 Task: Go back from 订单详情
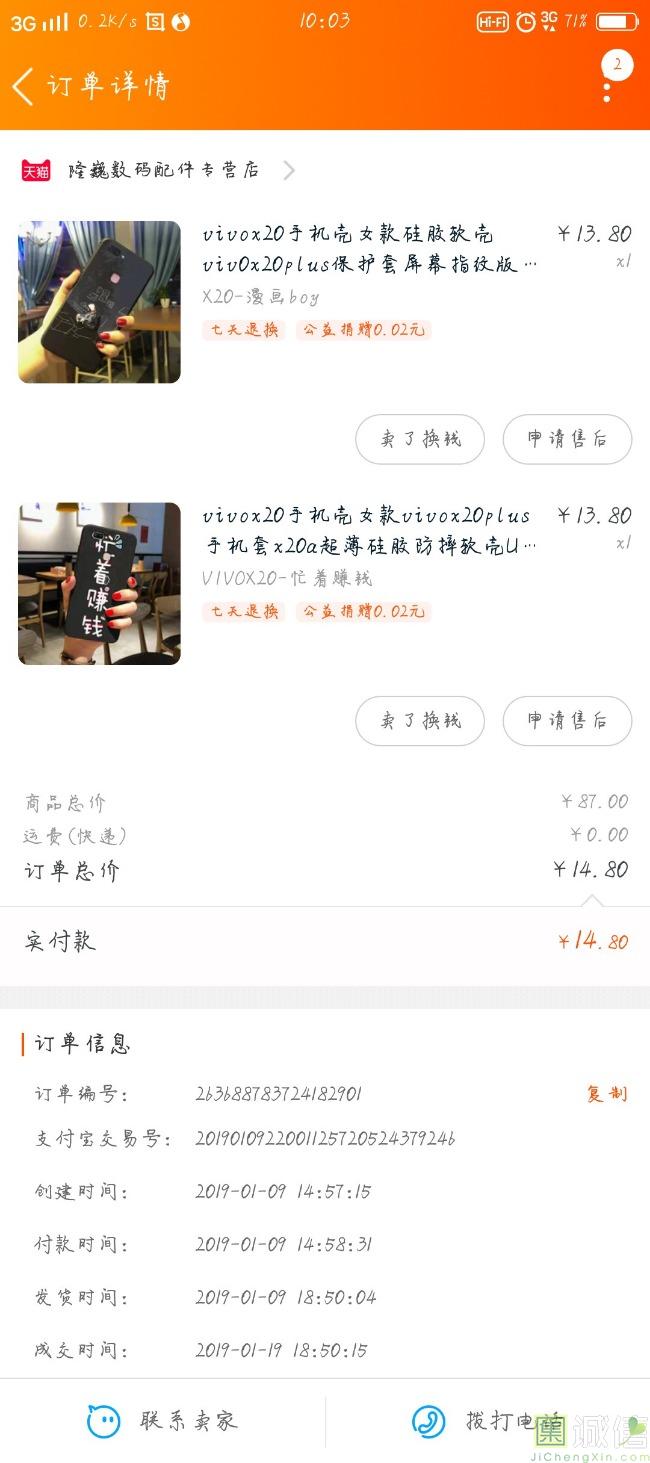coord(24,86)
